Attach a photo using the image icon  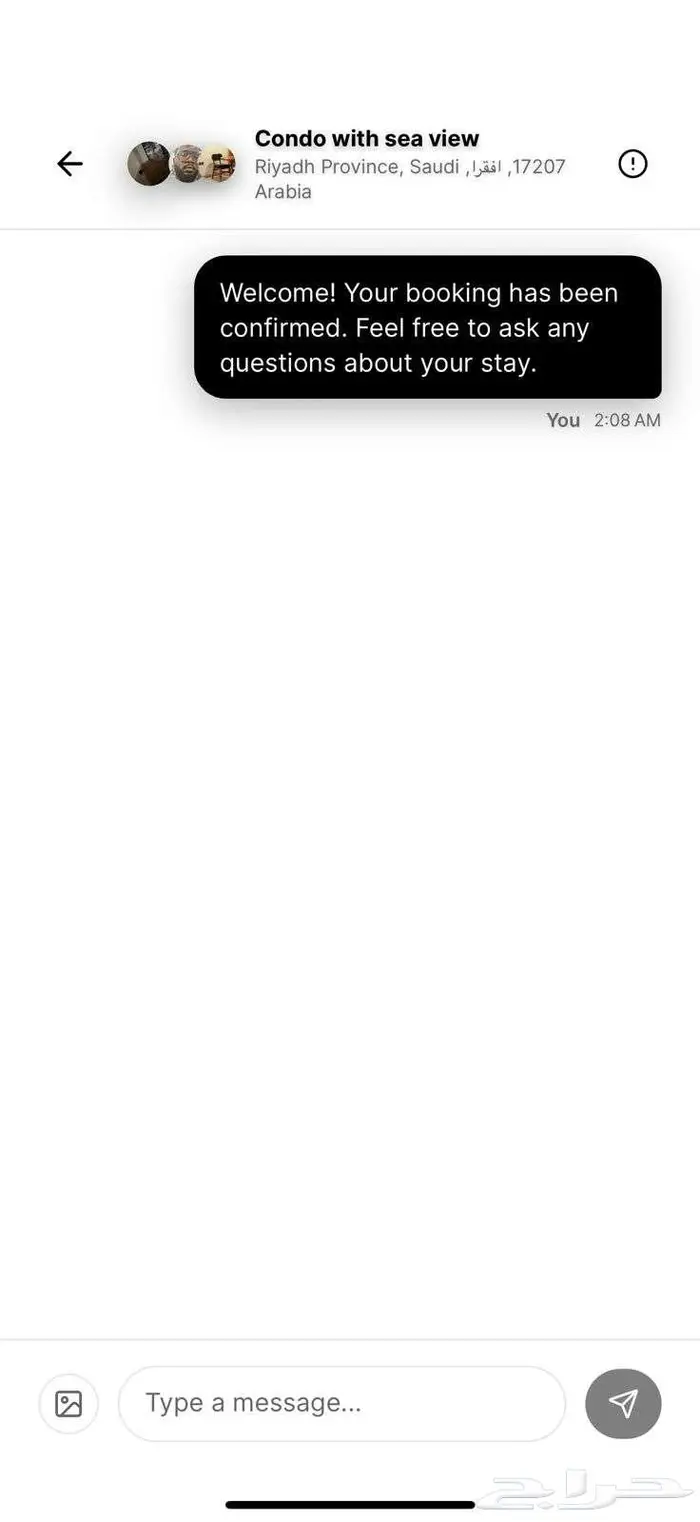68,1403
